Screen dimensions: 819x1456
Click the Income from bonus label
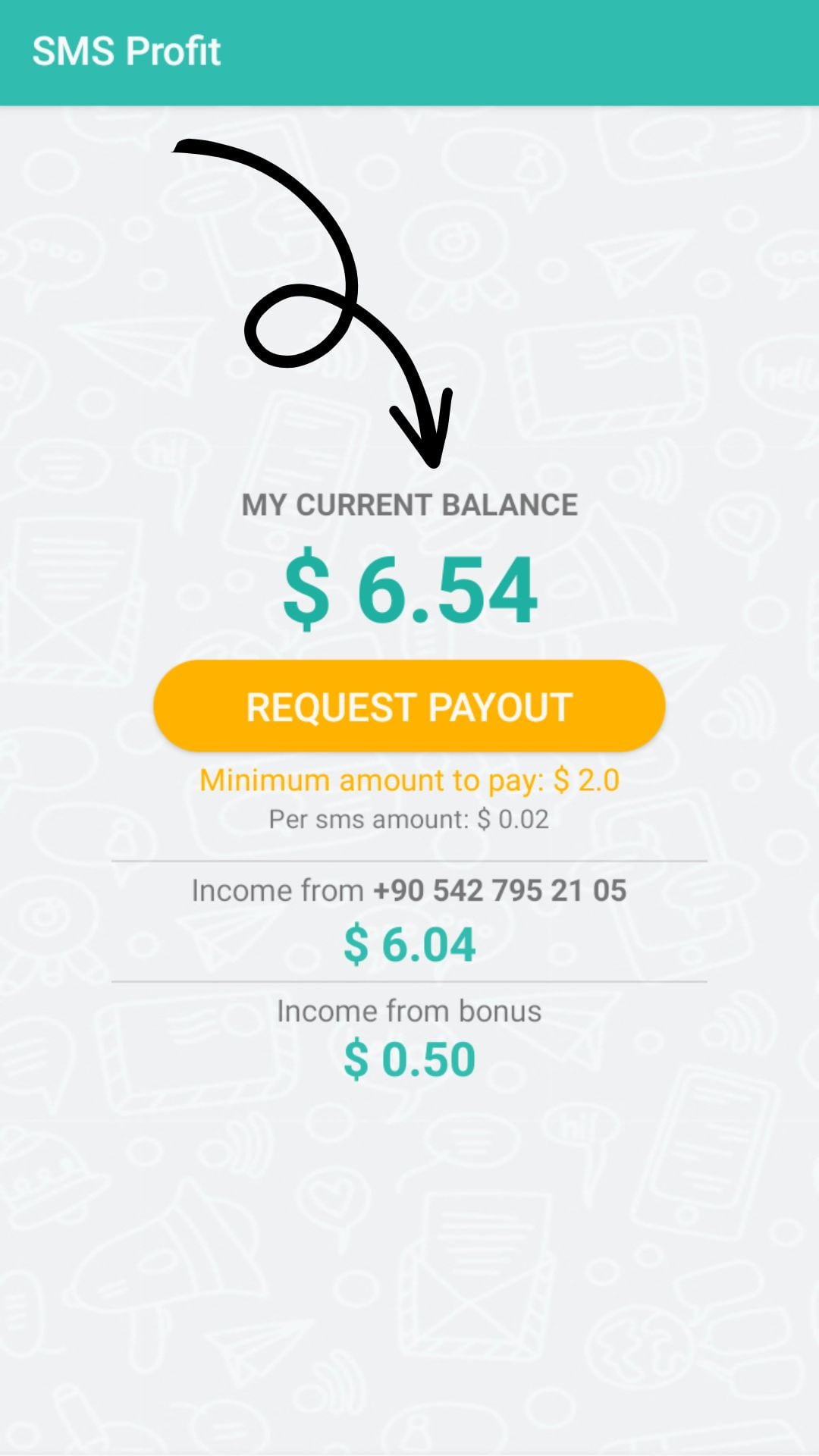(x=409, y=1010)
